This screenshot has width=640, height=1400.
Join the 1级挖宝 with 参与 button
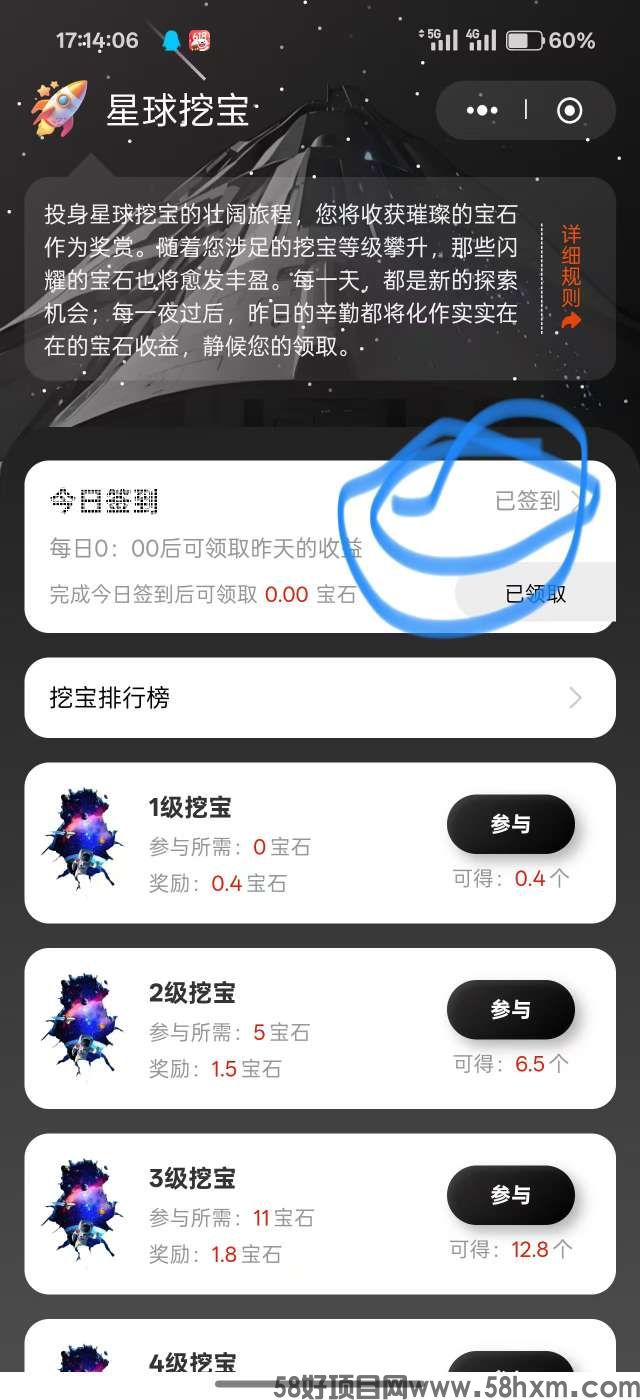(510, 824)
